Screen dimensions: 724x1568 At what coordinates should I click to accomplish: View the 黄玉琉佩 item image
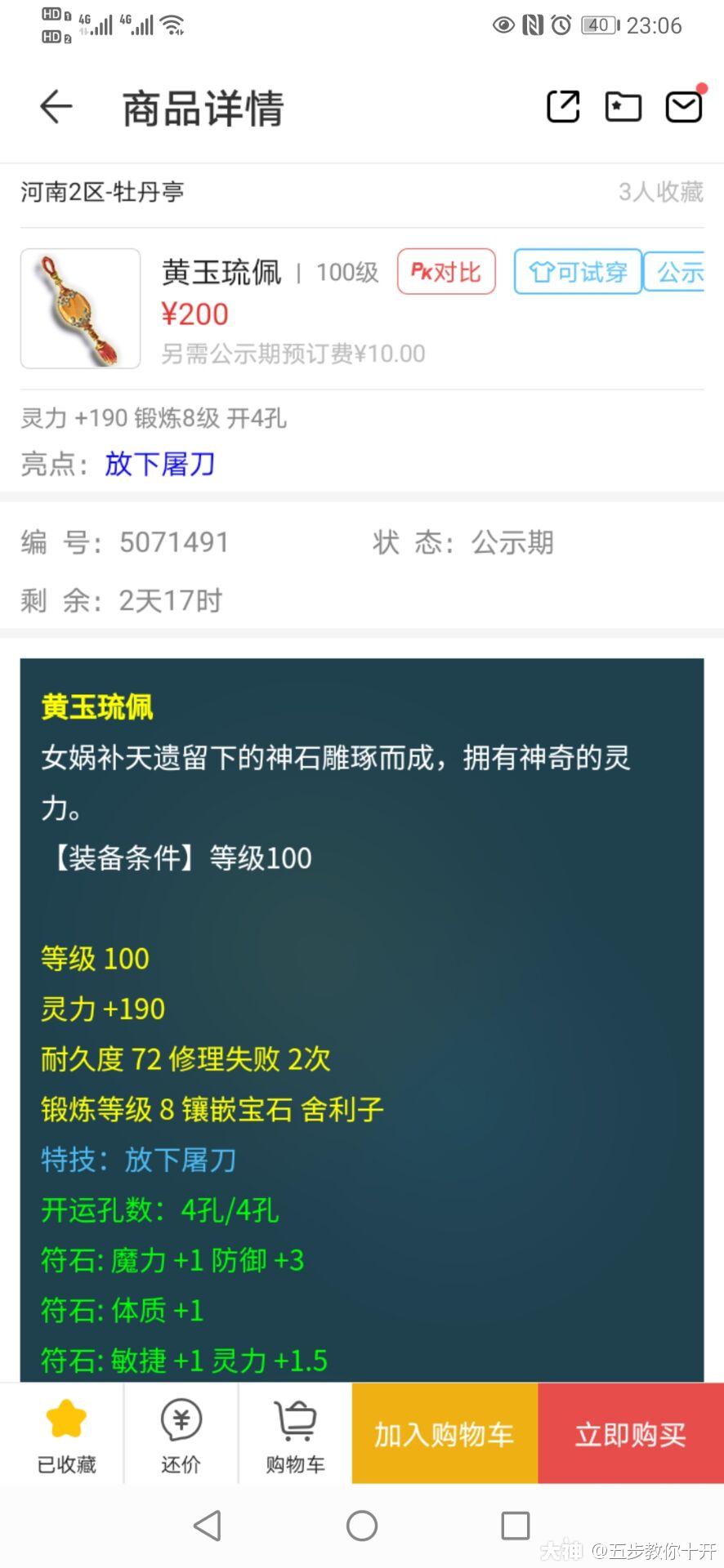(80, 309)
